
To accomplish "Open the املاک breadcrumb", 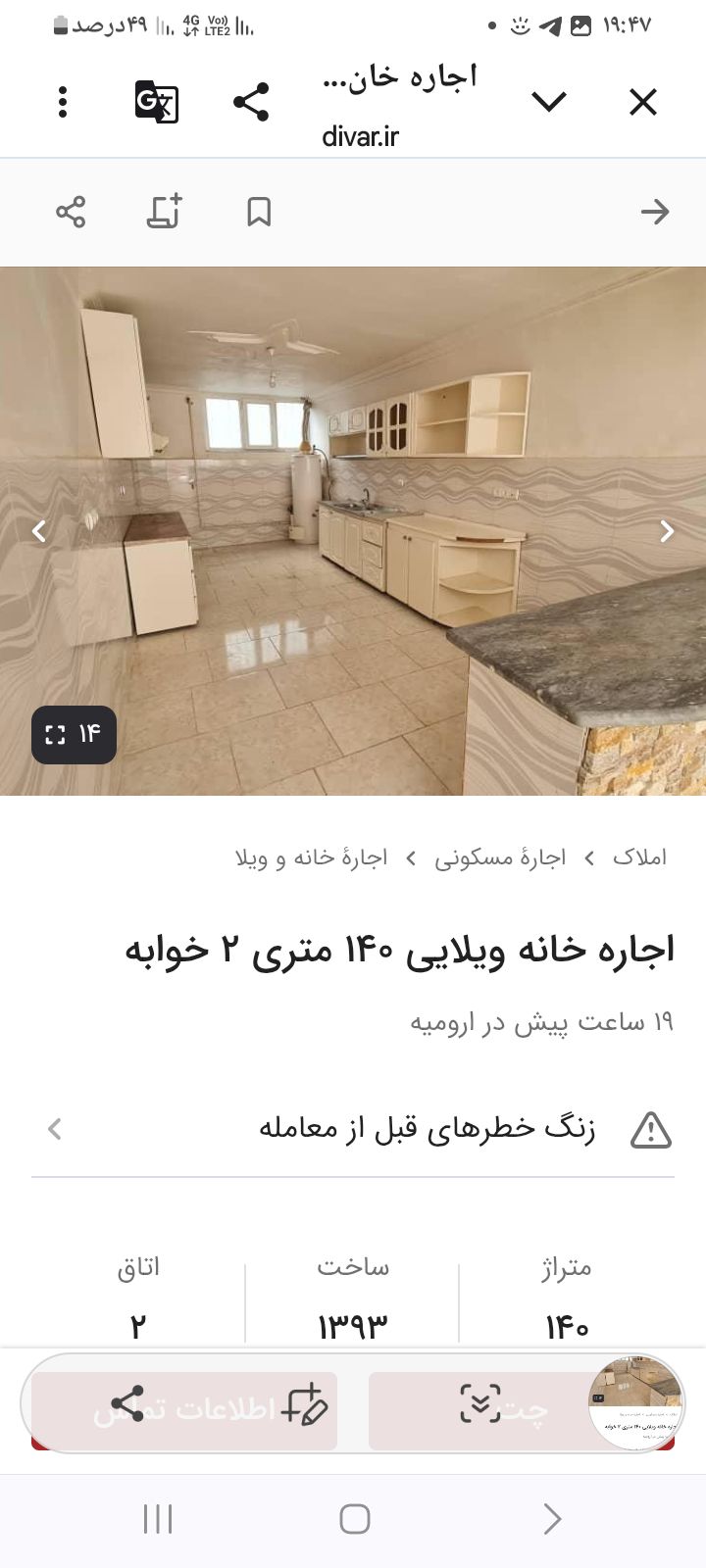I will tap(639, 857).
